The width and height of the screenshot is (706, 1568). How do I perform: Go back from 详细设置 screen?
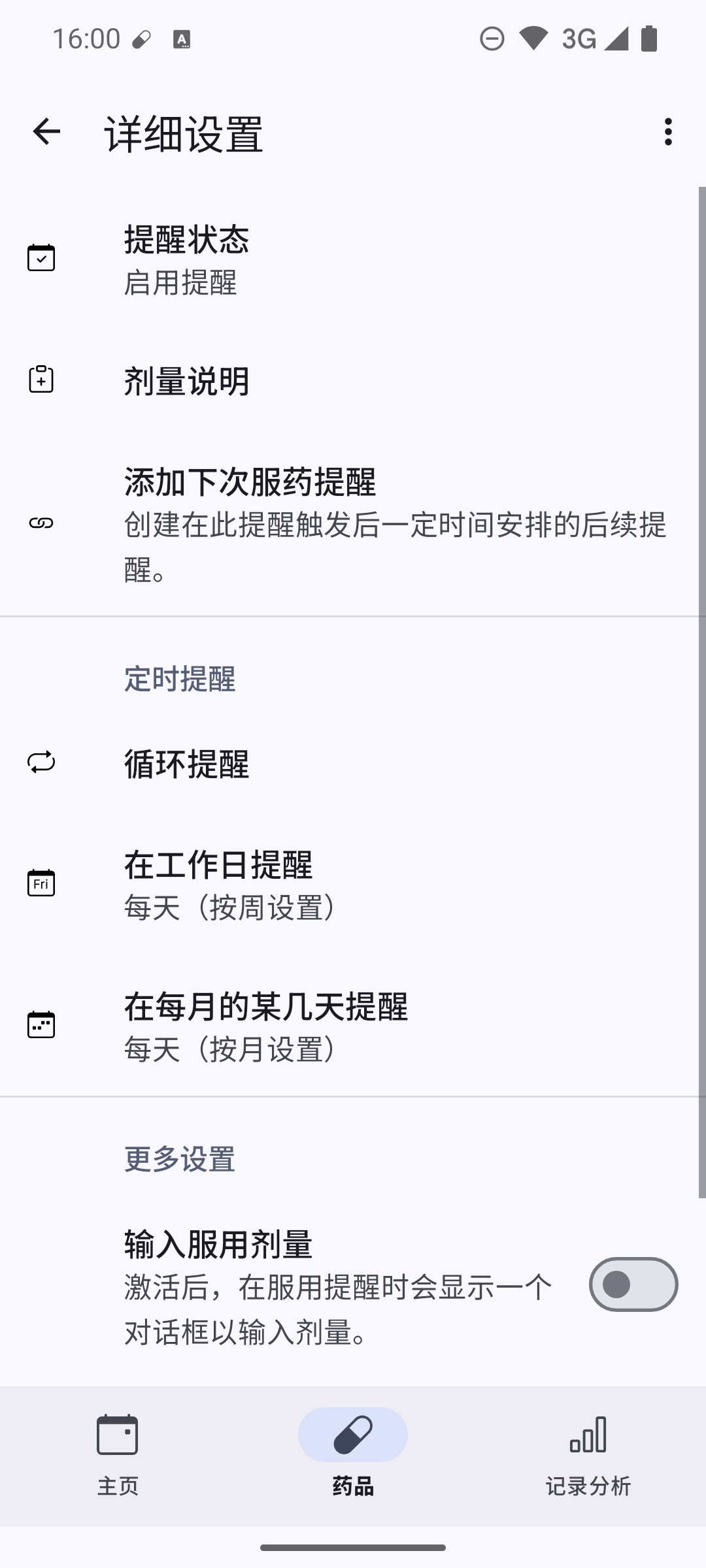[x=46, y=132]
